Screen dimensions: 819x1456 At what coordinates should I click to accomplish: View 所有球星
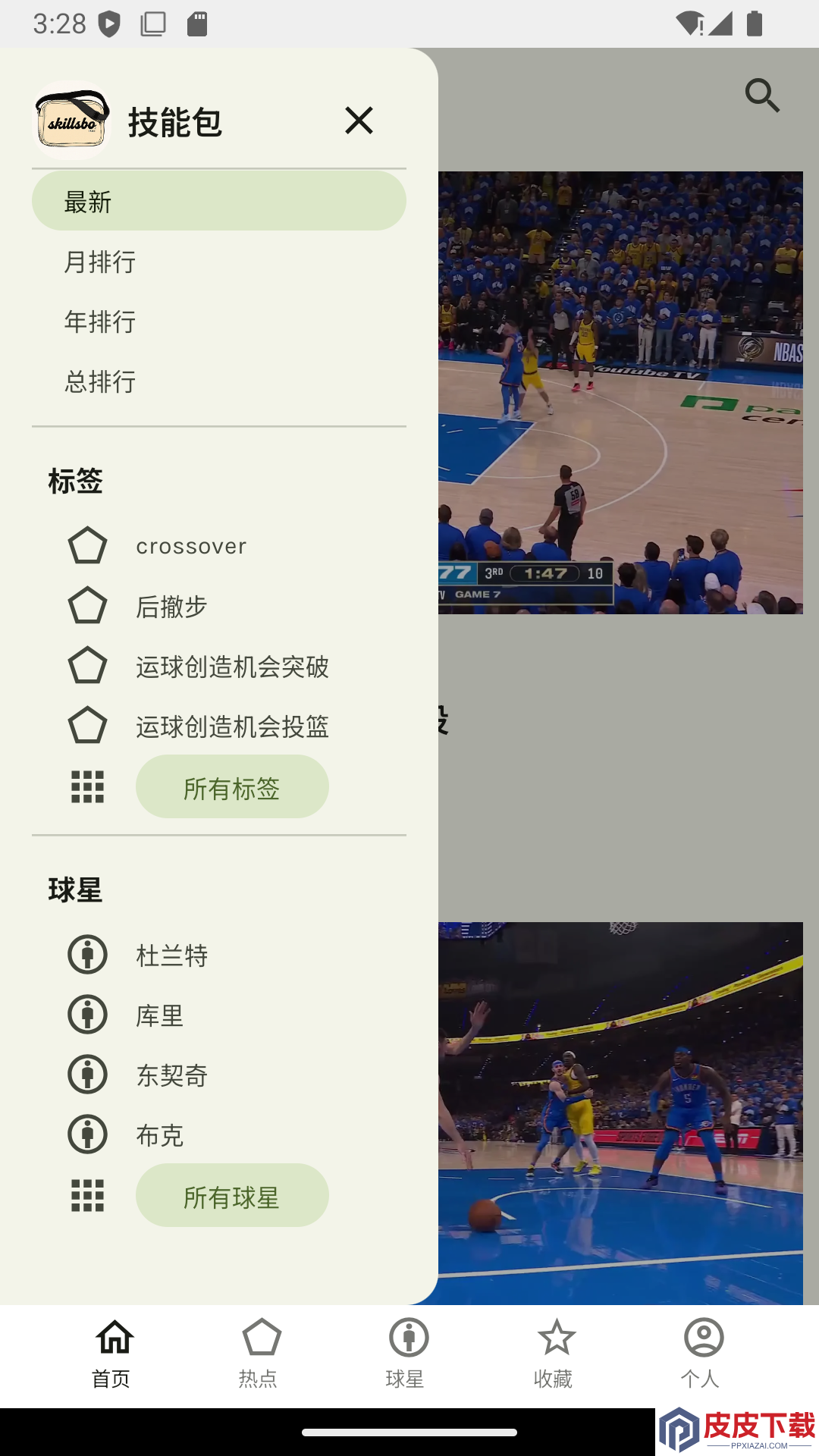(x=232, y=1196)
